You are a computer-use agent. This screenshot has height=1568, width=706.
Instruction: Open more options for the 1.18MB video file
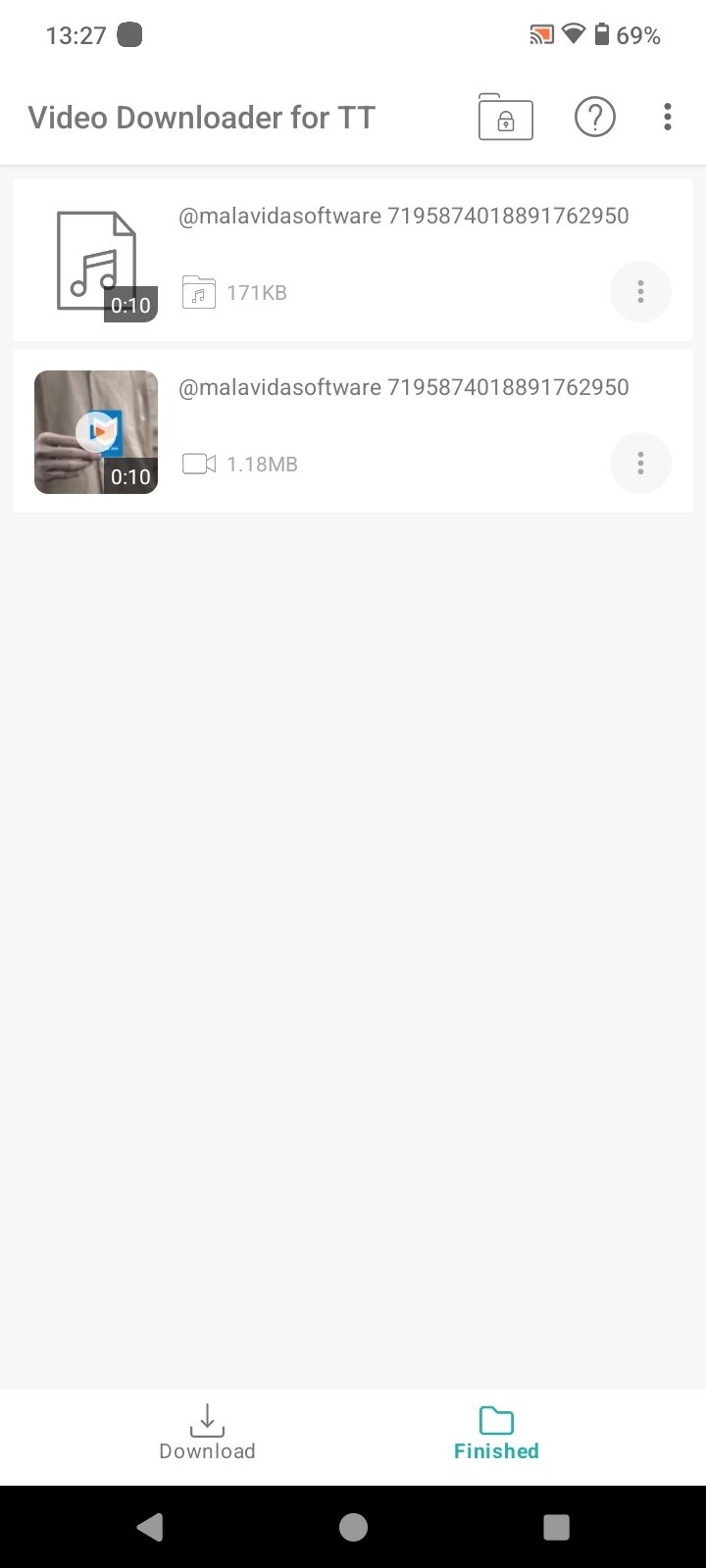click(640, 464)
